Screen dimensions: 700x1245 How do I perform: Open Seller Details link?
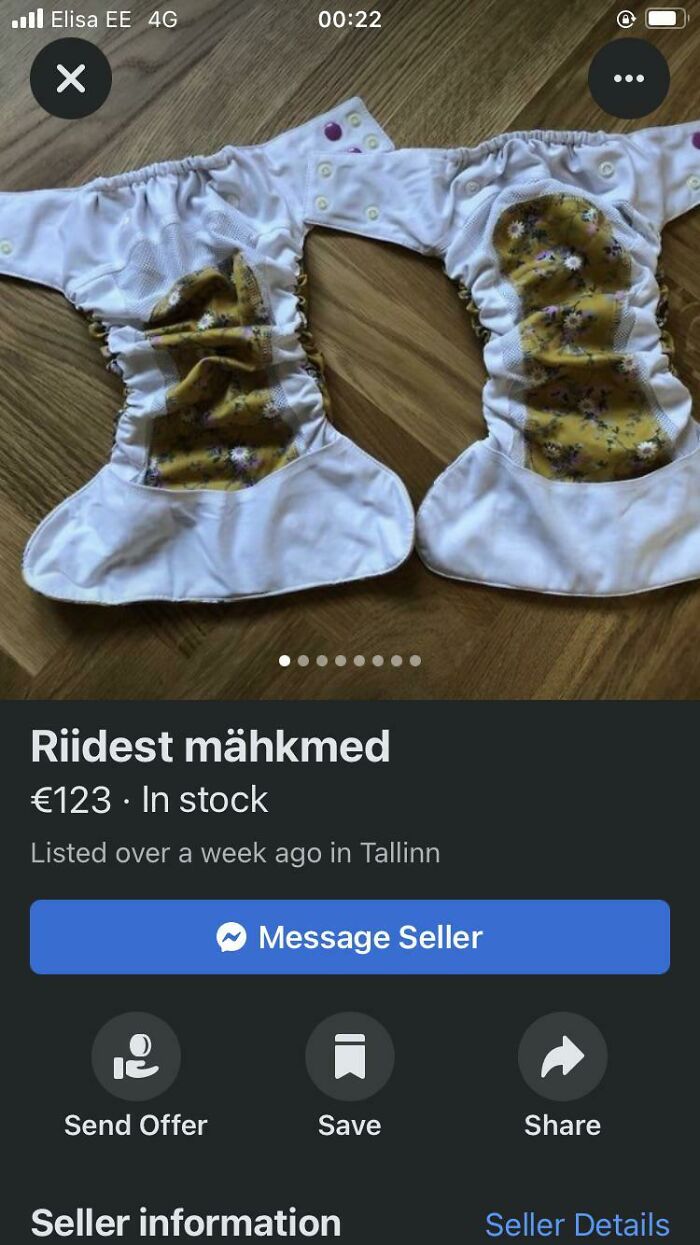577,1224
